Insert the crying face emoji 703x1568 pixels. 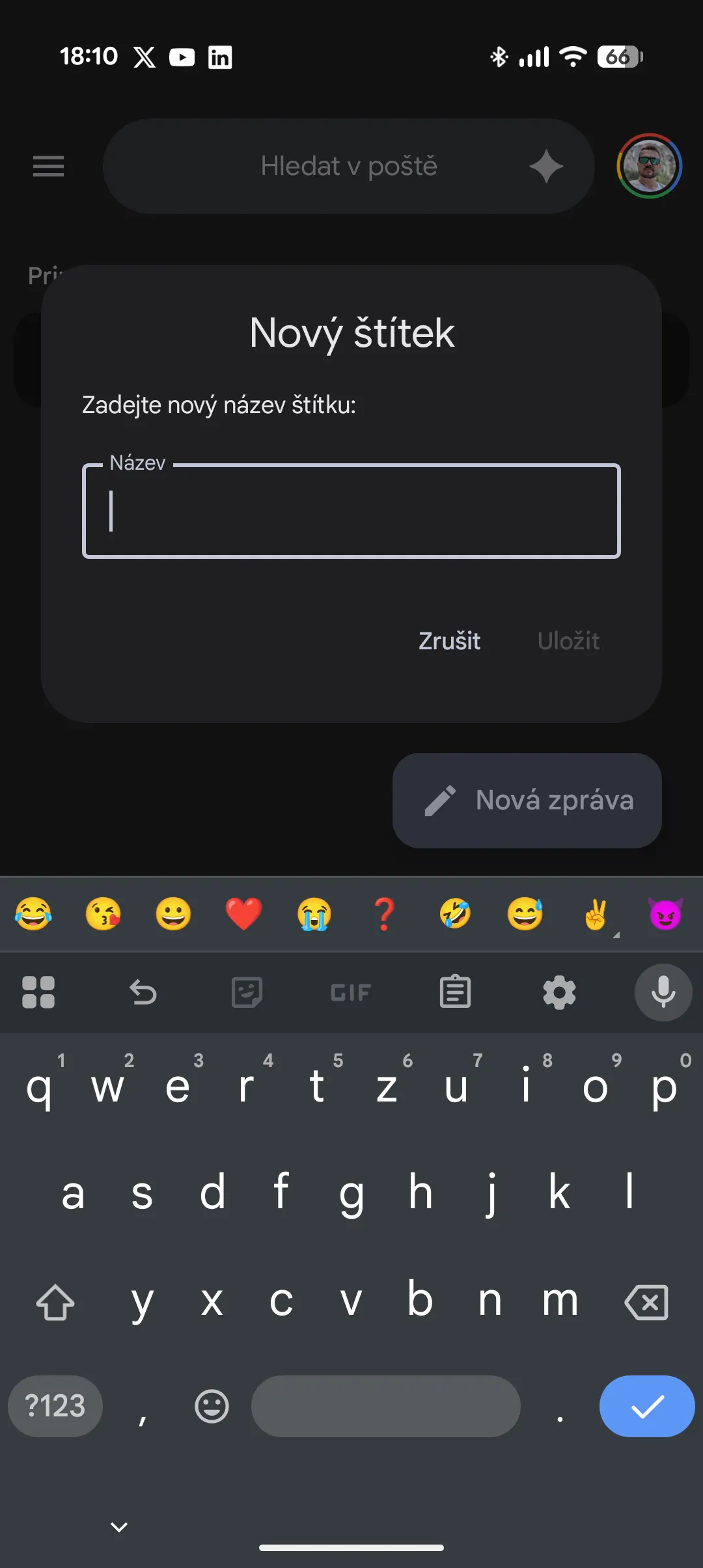[x=314, y=913]
